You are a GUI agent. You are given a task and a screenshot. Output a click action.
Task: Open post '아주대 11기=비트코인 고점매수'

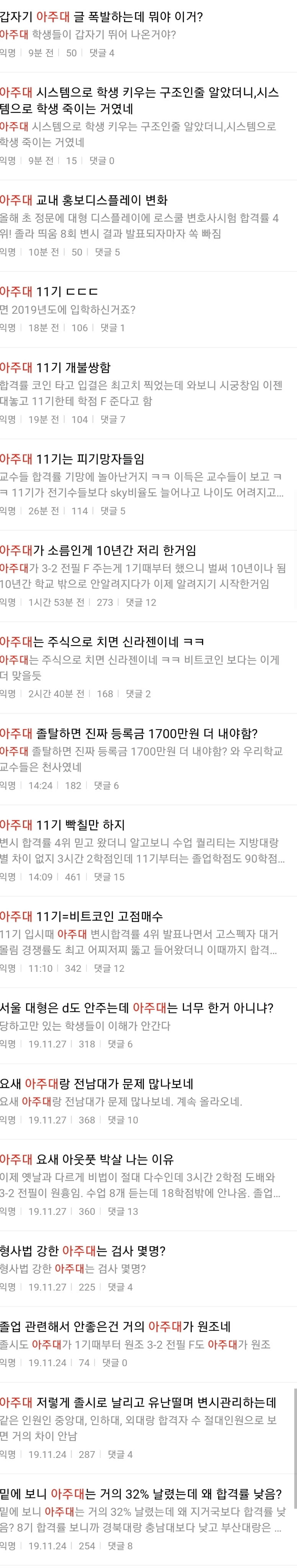pyautogui.click(x=81, y=916)
